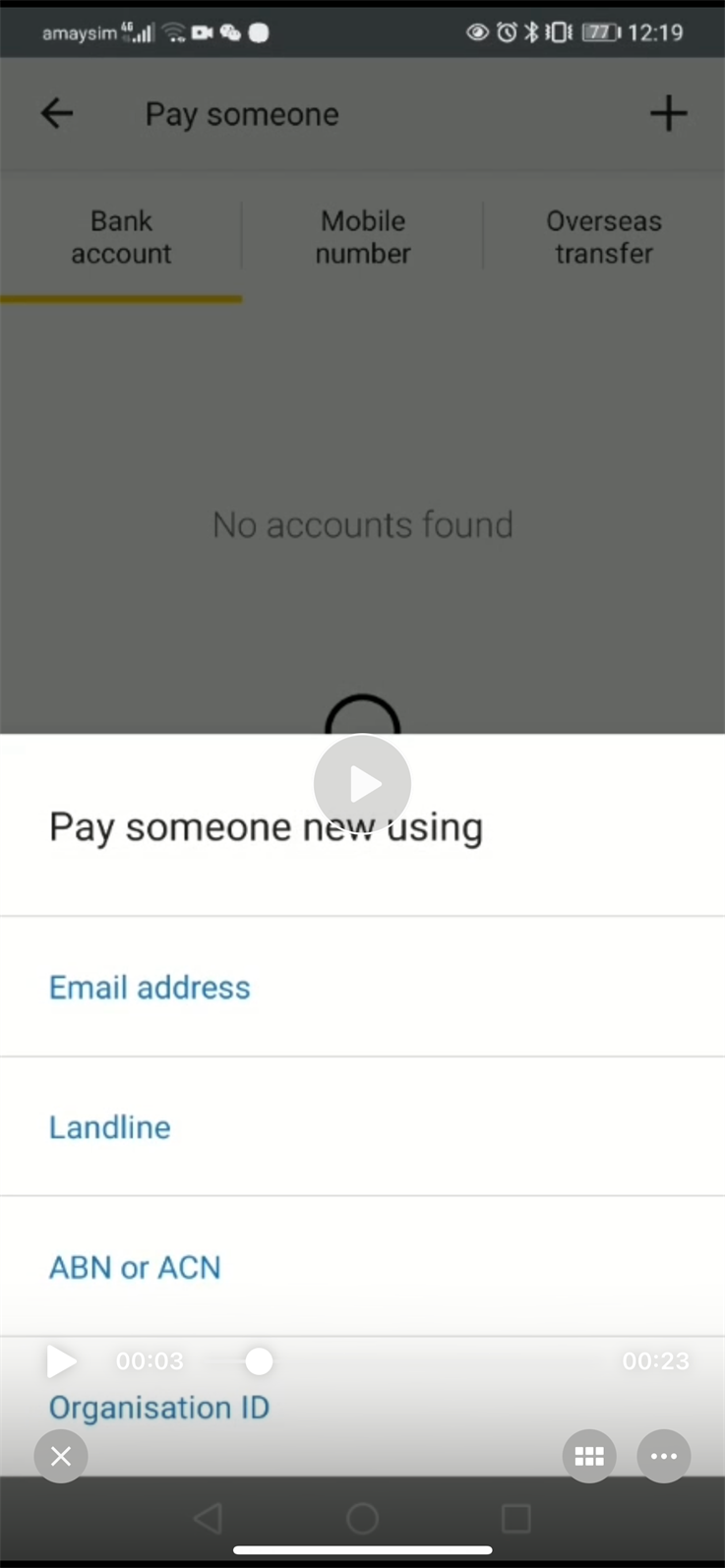Viewport: 725px width, 1568px height.
Task: Seek using the video progress slider knob
Action: click(259, 1361)
